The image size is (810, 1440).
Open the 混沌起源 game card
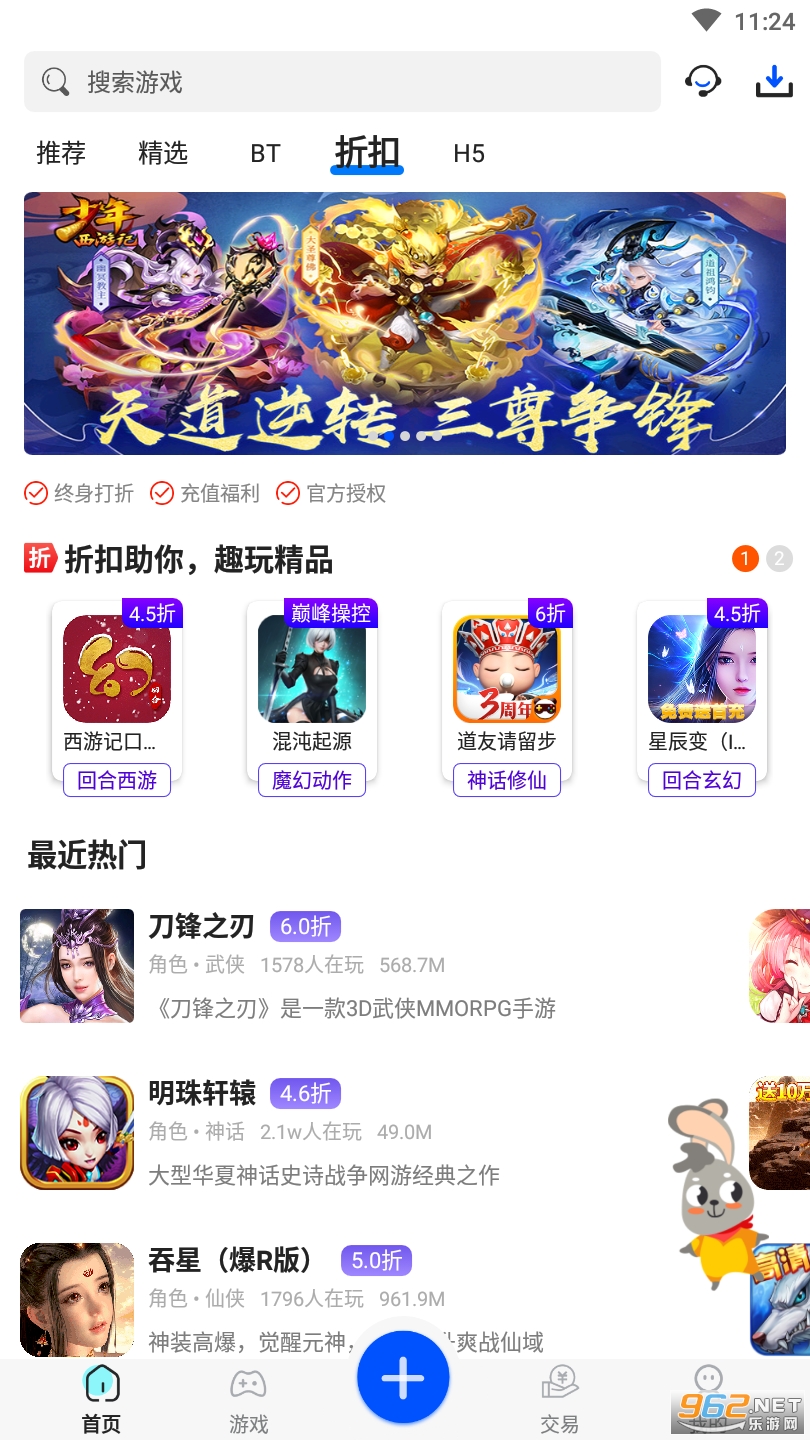pos(312,690)
